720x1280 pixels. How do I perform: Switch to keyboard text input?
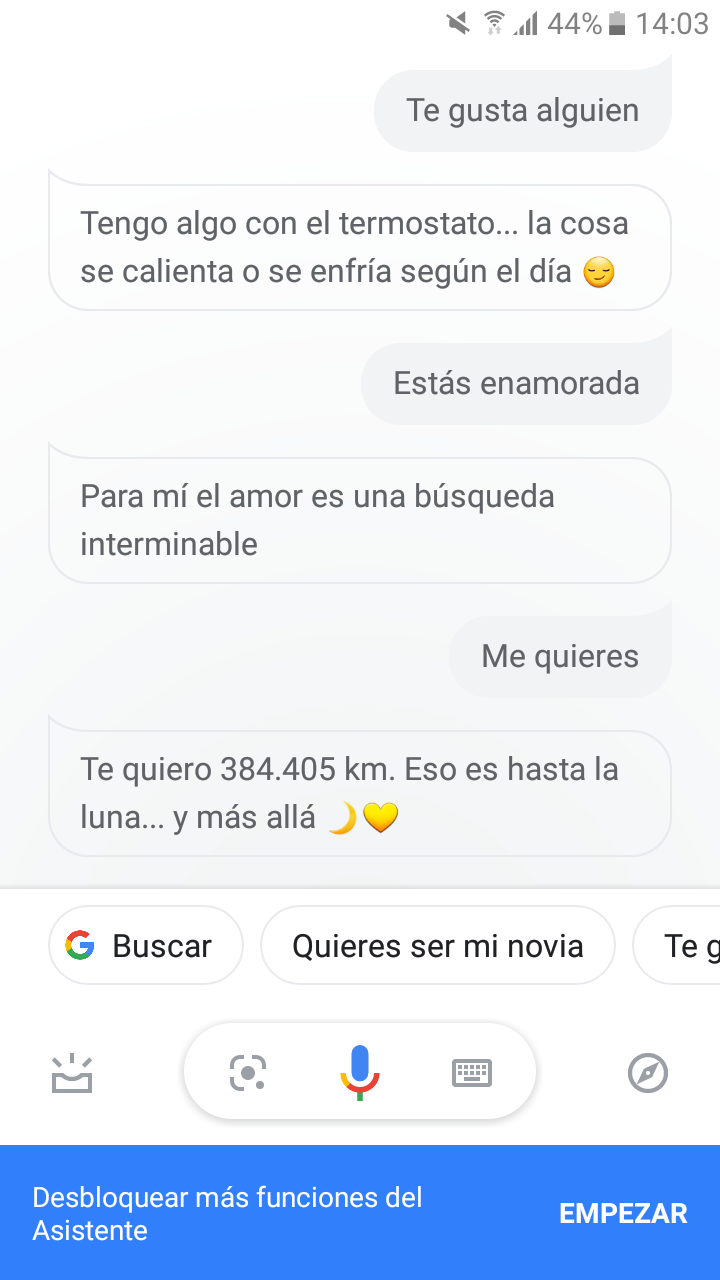(x=472, y=1074)
